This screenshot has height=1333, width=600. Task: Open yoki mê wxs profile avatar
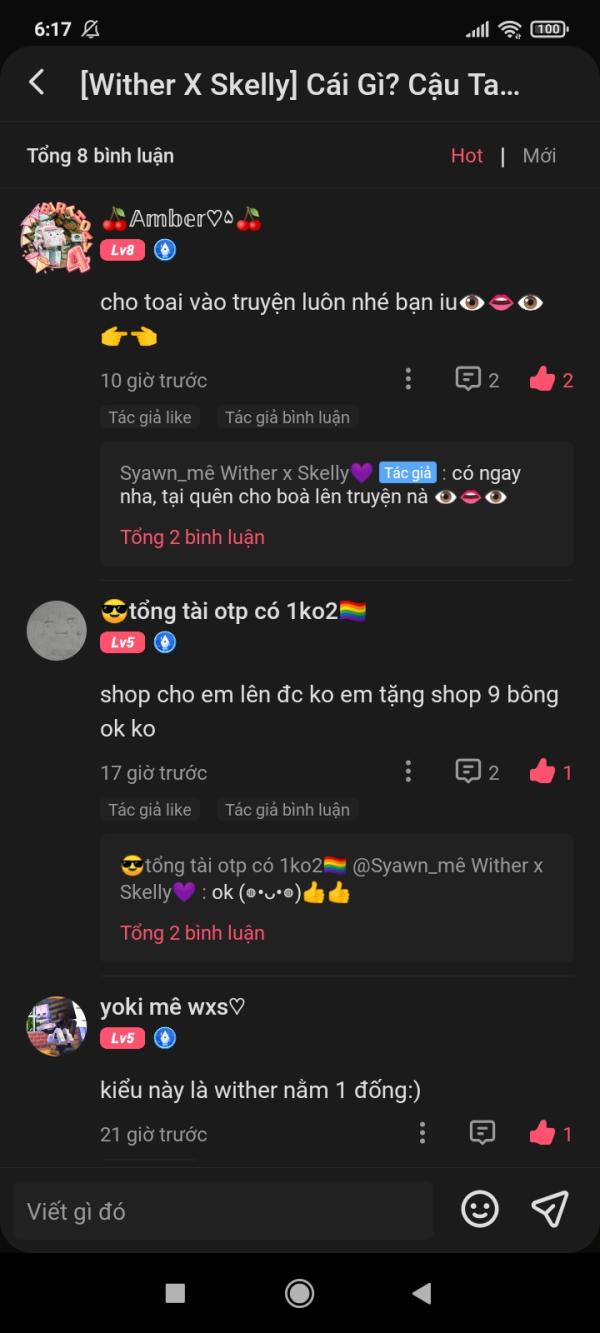click(x=56, y=1026)
